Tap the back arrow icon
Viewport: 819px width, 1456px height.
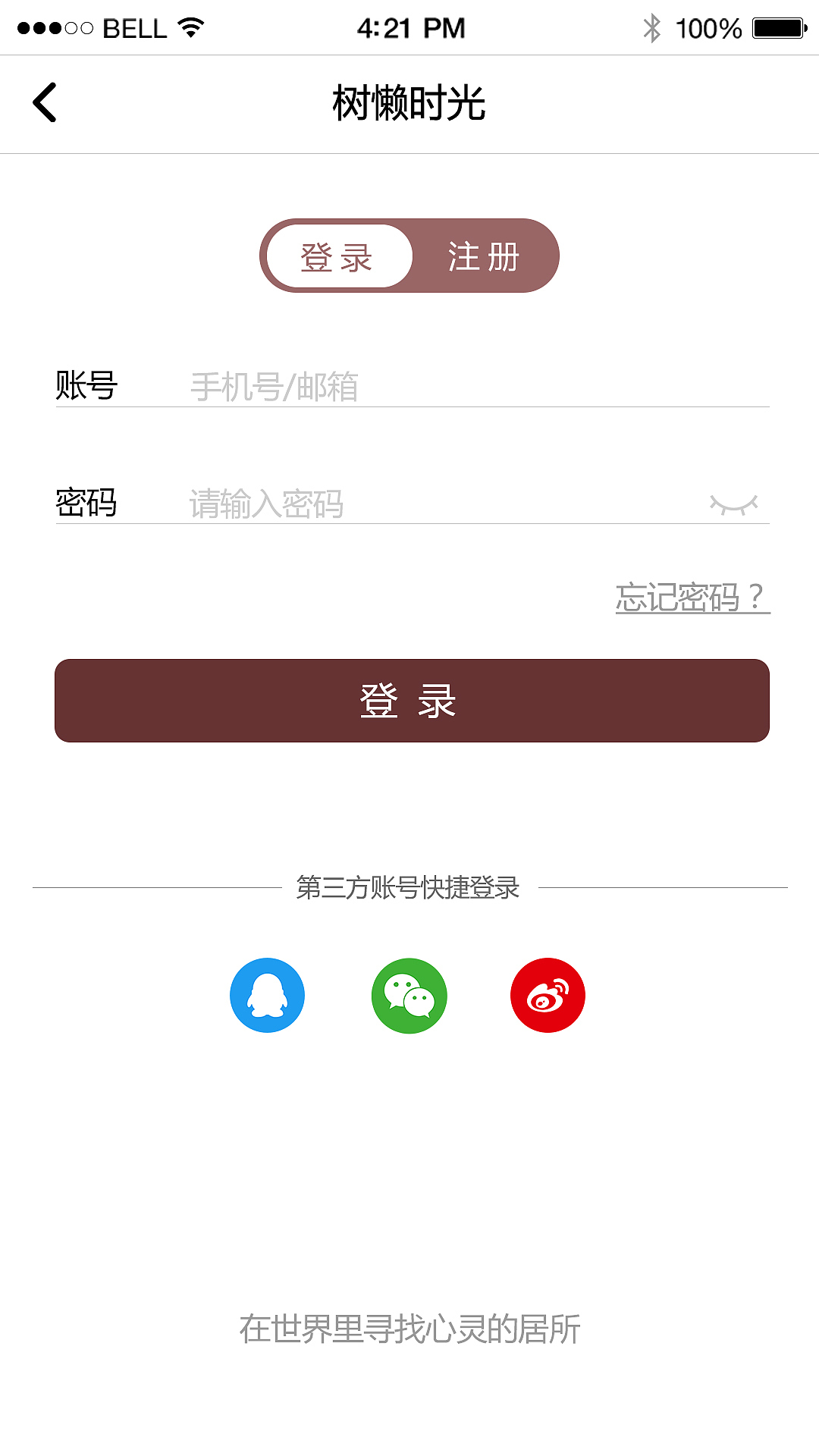click(x=45, y=102)
